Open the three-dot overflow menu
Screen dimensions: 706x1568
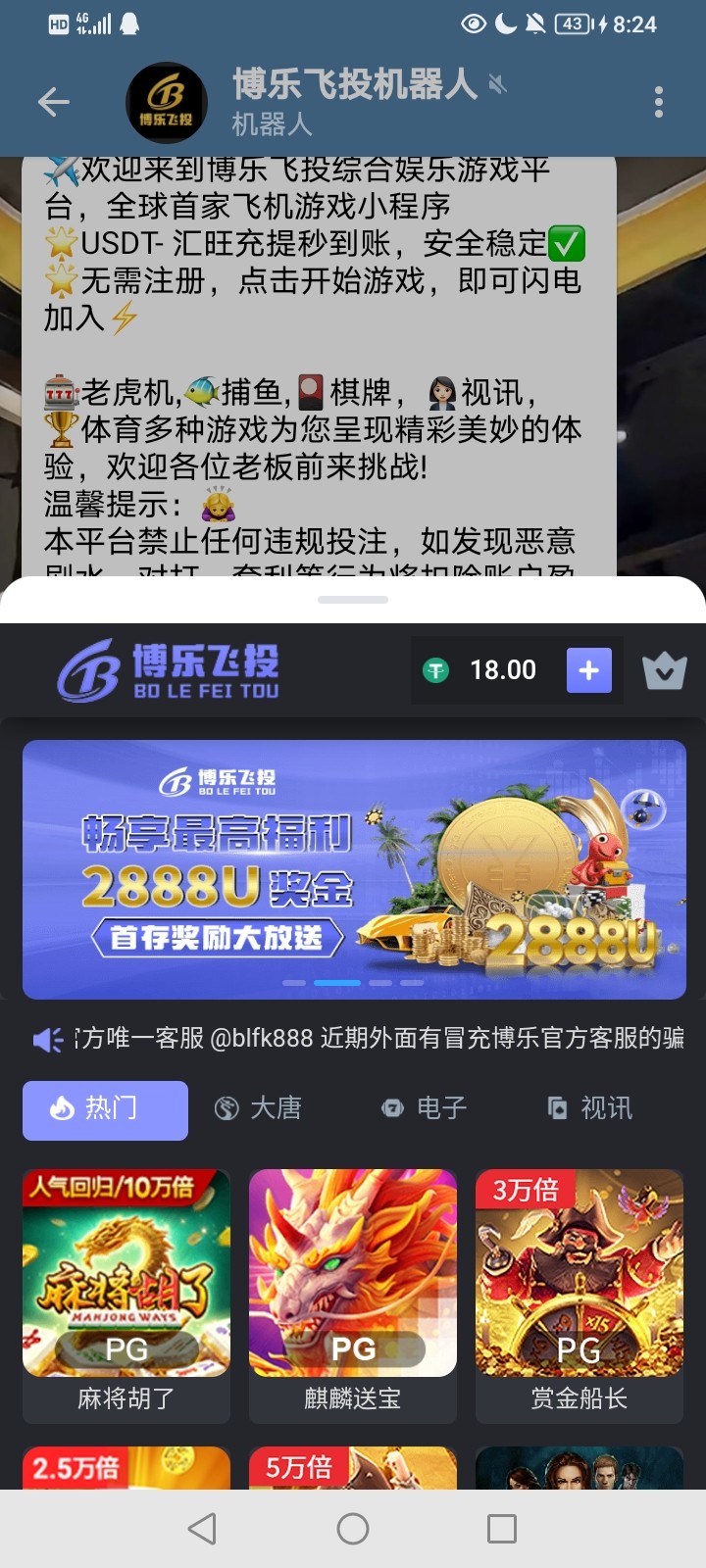tap(658, 102)
